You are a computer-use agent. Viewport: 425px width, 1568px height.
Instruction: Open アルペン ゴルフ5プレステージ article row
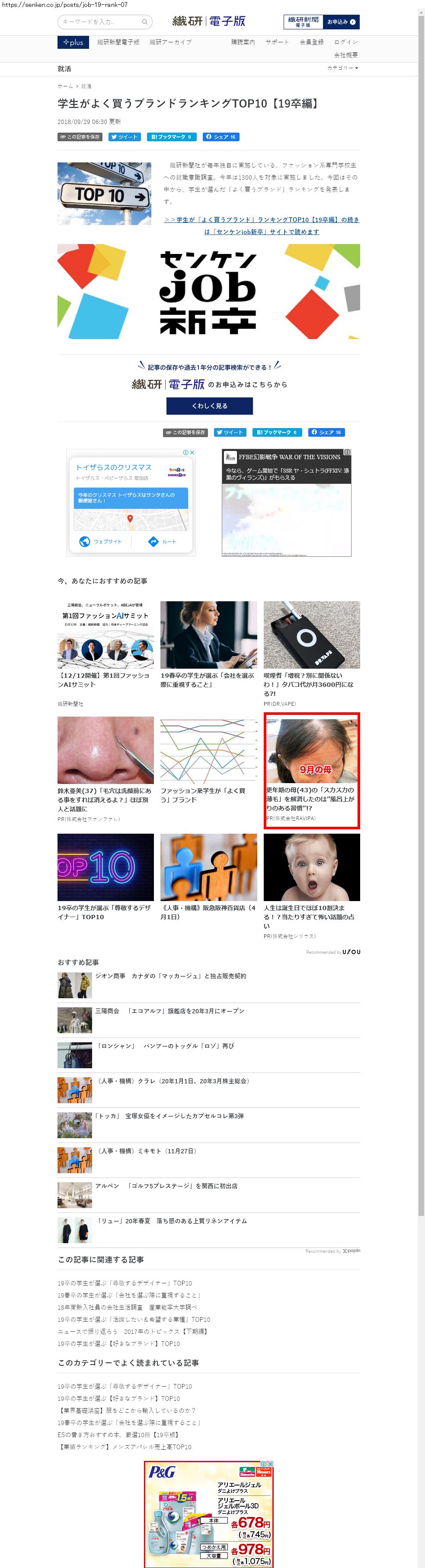pyautogui.click(x=166, y=1186)
